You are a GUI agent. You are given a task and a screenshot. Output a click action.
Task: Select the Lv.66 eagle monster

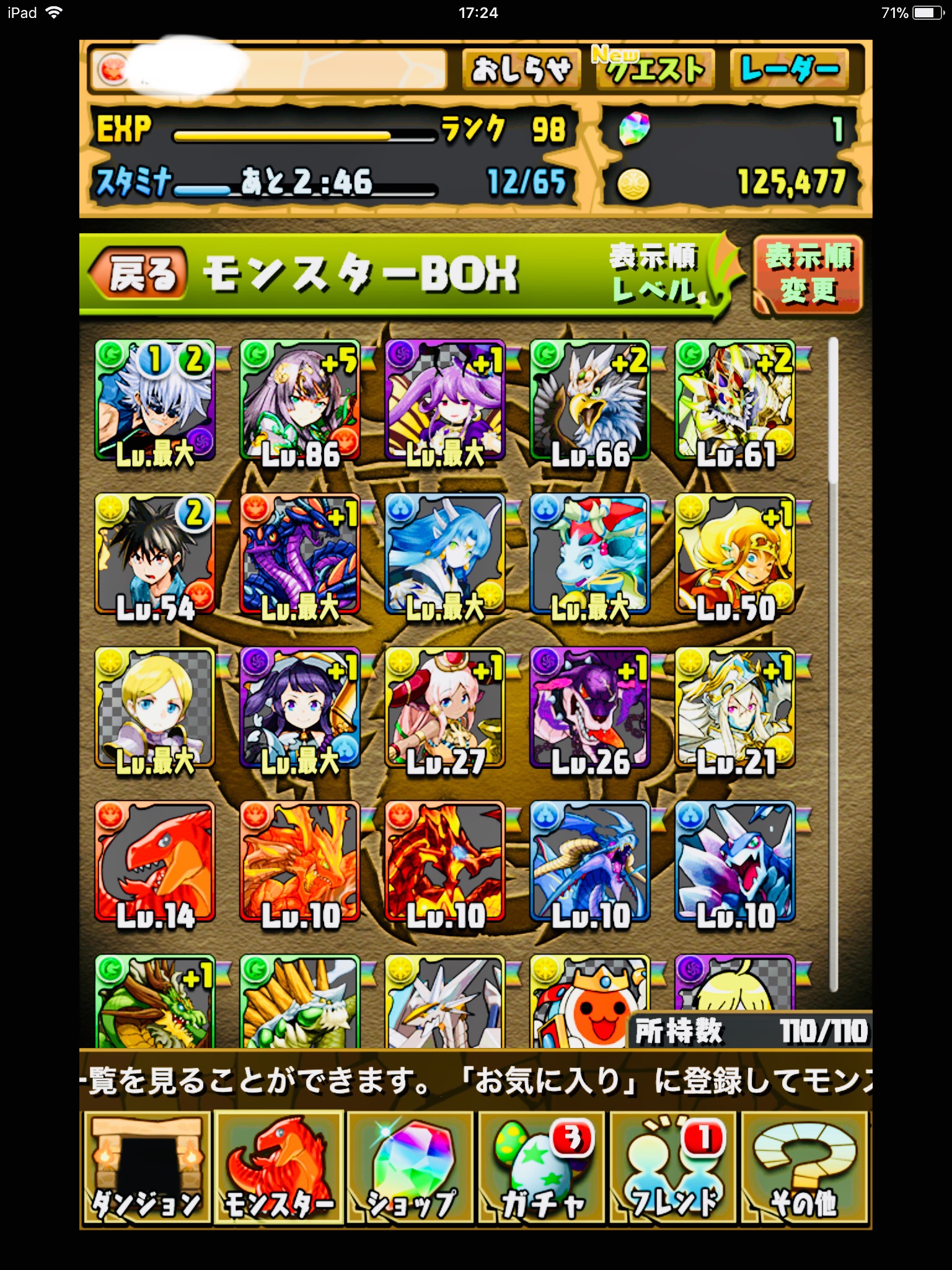tap(590, 401)
